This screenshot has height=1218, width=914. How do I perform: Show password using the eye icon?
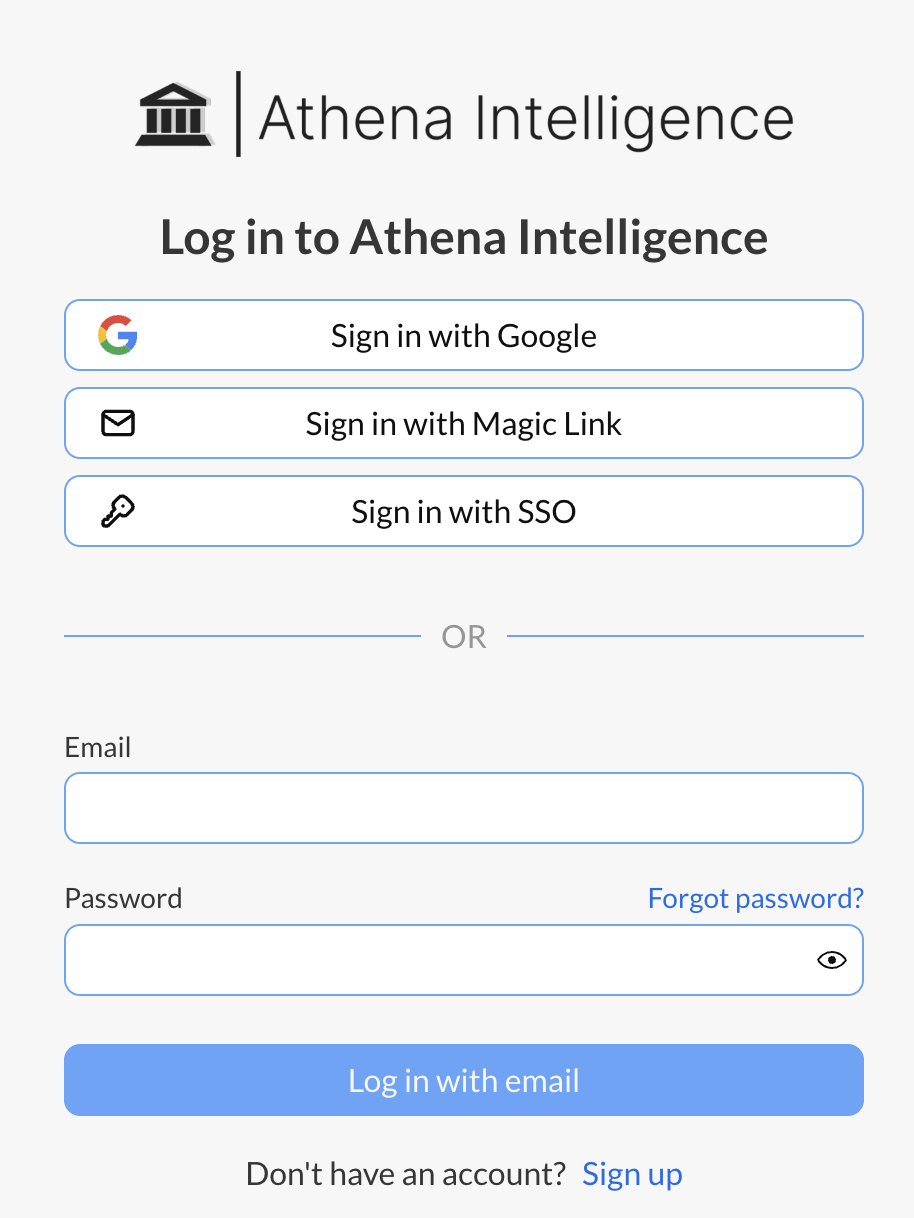(831, 960)
